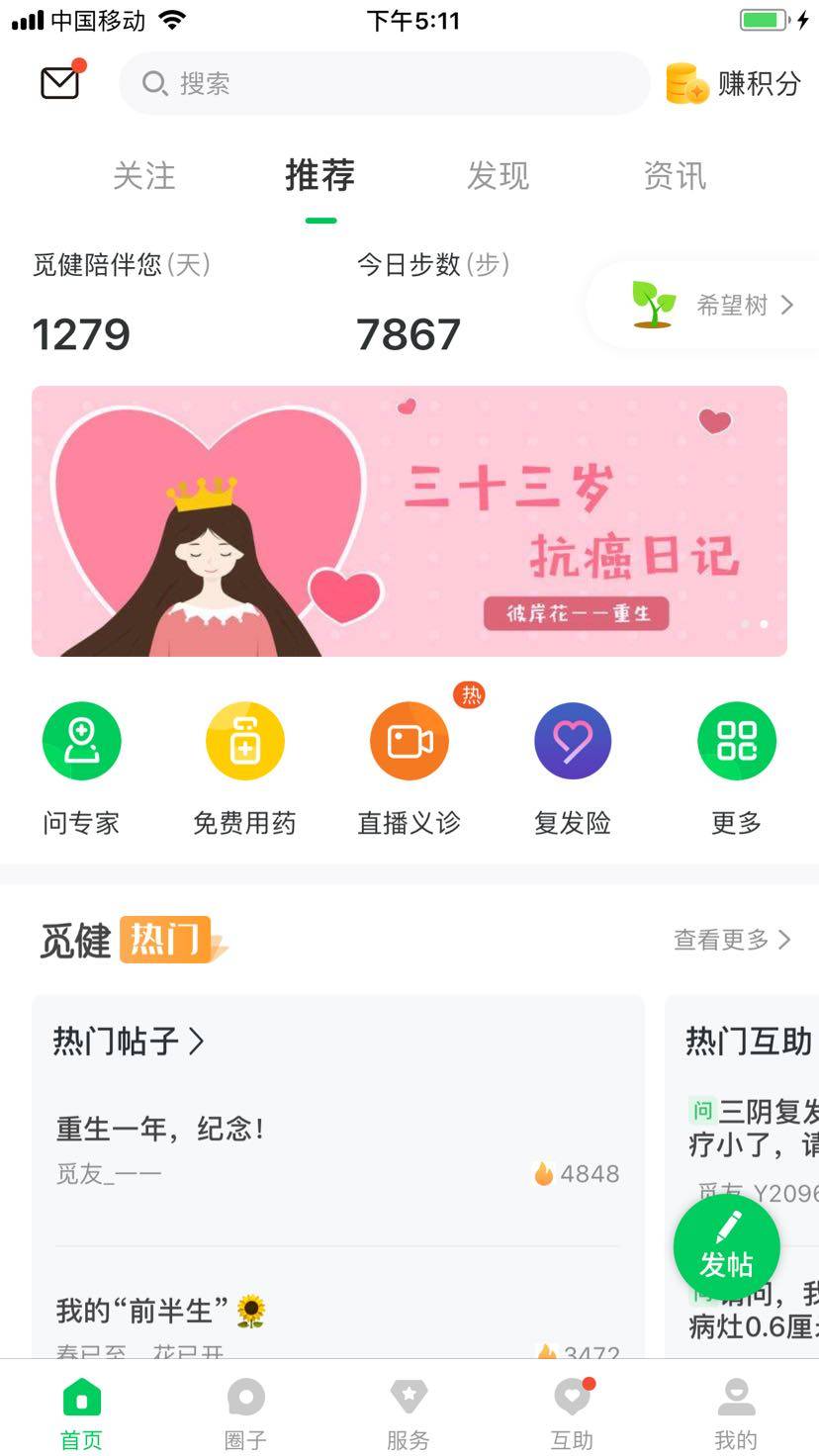Switch to the 资讯 tab
The width and height of the screenshot is (819, 1456).
pyautogui.click(x=675, y=176)
